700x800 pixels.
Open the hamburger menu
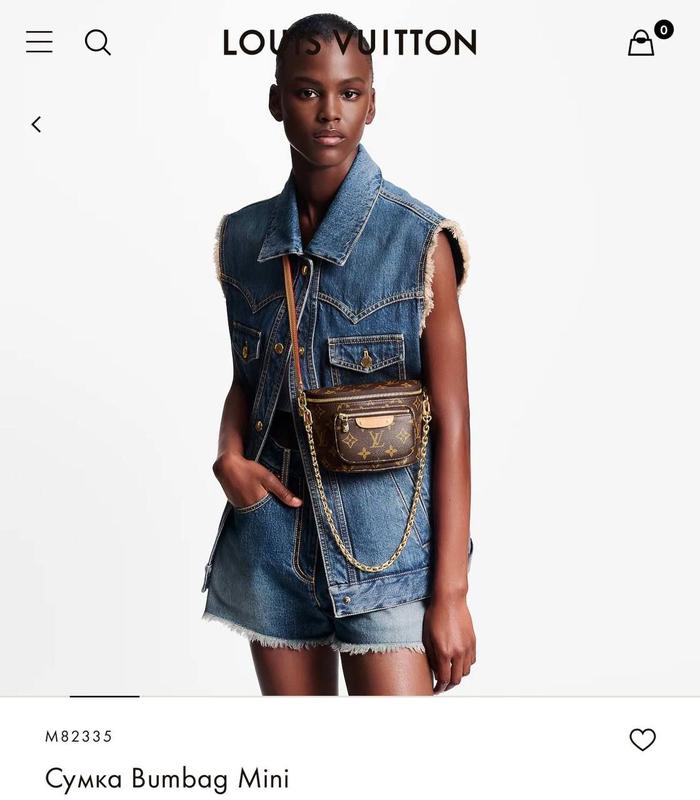pyautogui.click(x=39, y=42)
